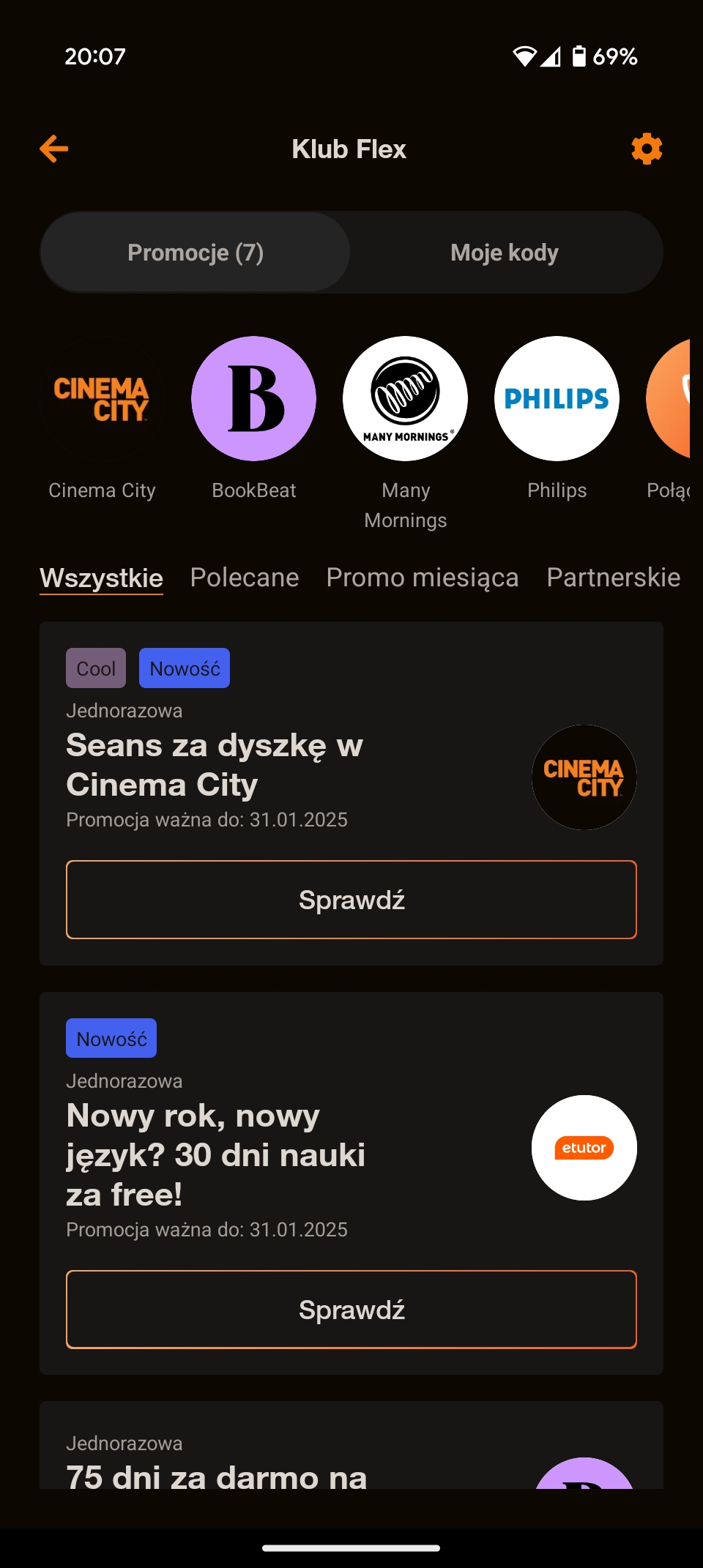Open Klub Flex settings gear
The image size is (703, 1568).
coord(647,149)
